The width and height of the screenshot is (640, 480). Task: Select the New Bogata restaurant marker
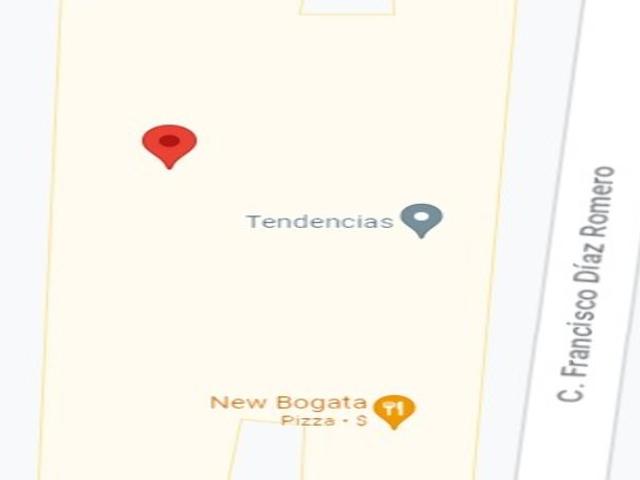(x=394, y=409)
